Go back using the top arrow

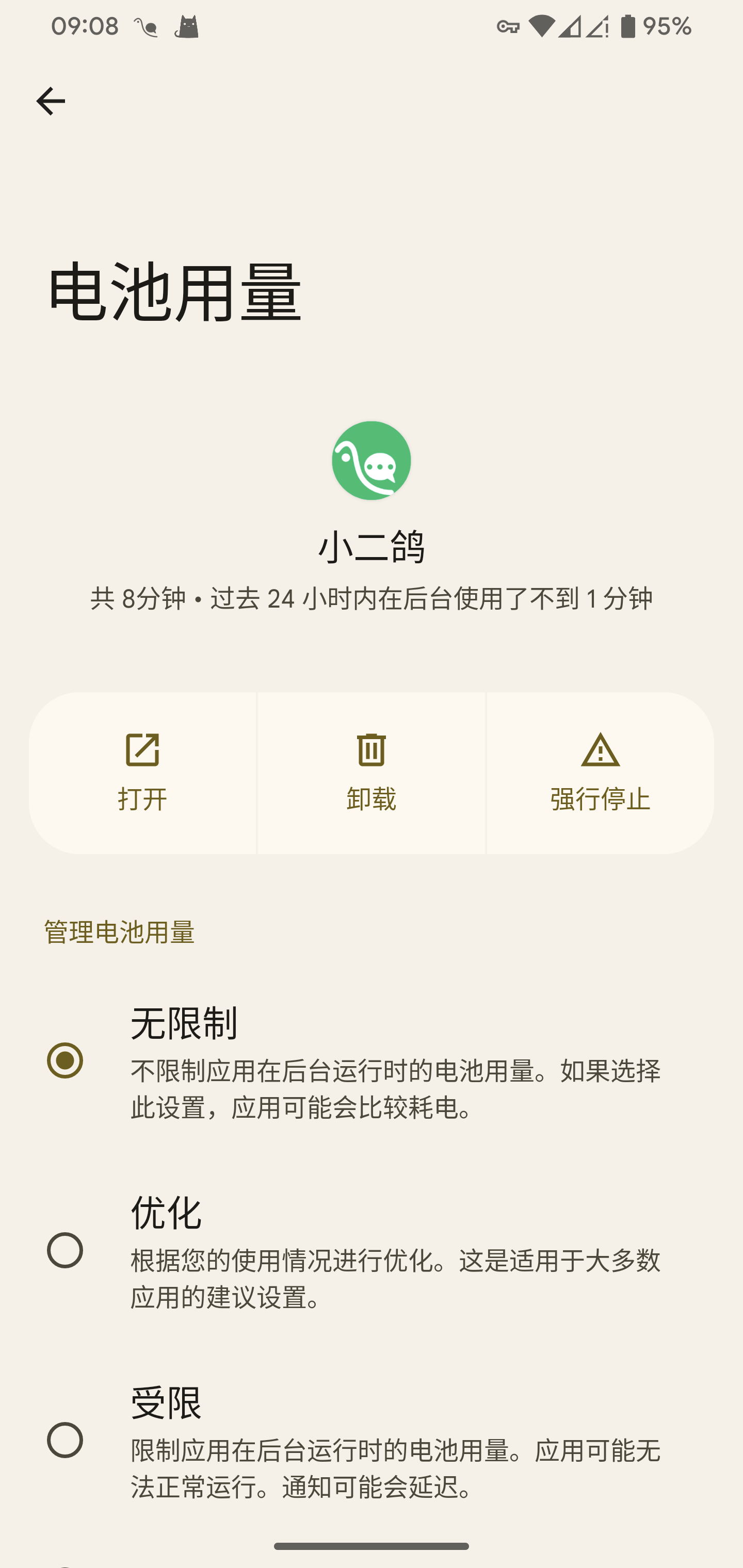click(x=51, y=101)
